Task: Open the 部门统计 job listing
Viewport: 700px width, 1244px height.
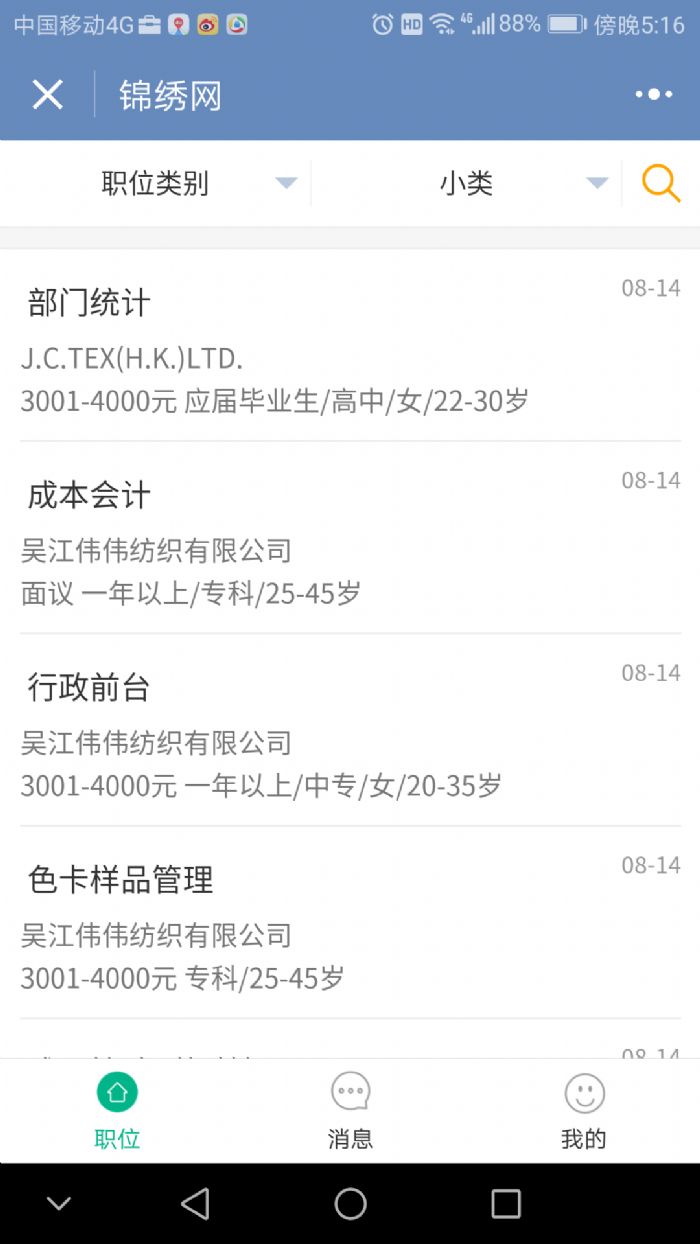Action: pyautogui.click(x=350, y=345)
